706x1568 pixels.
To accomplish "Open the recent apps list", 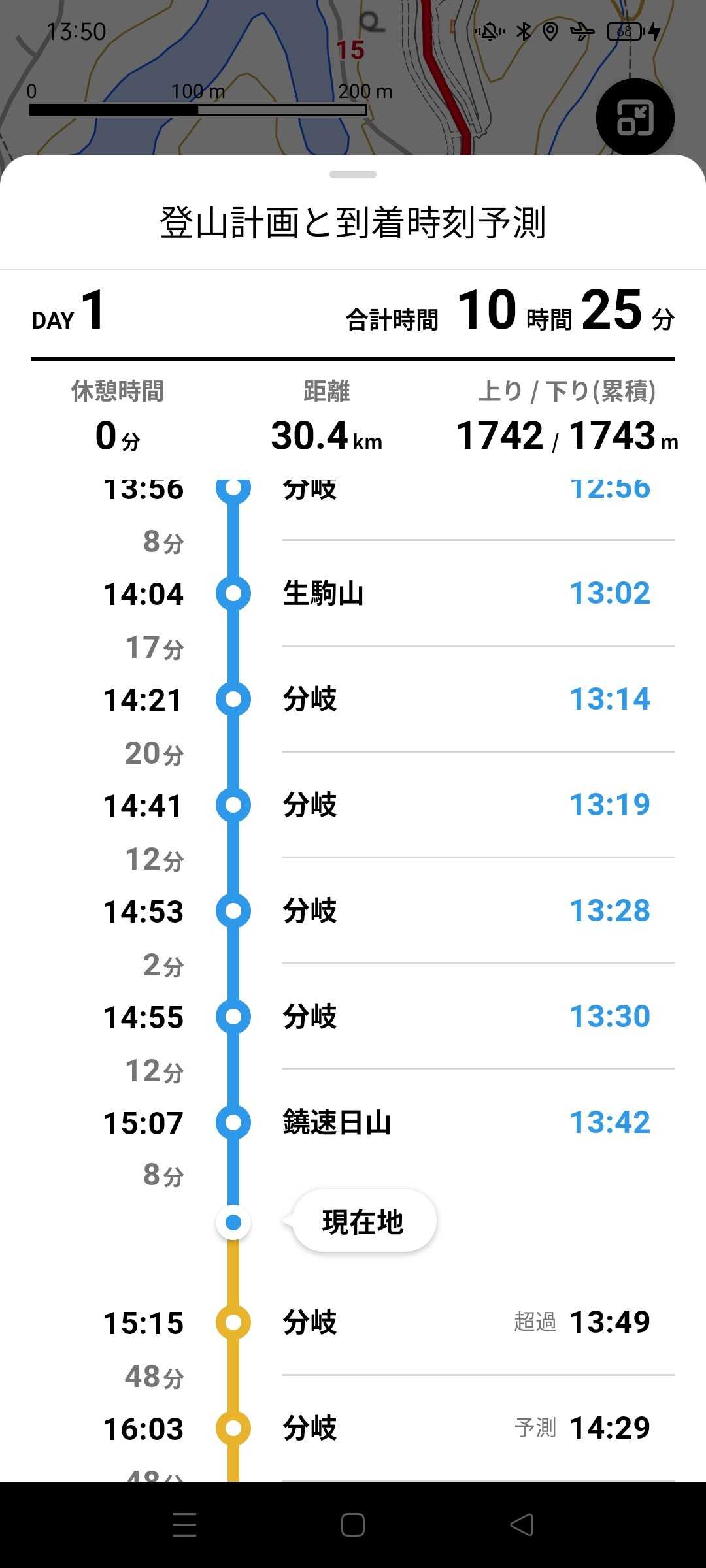I will tap(184, 1525).
